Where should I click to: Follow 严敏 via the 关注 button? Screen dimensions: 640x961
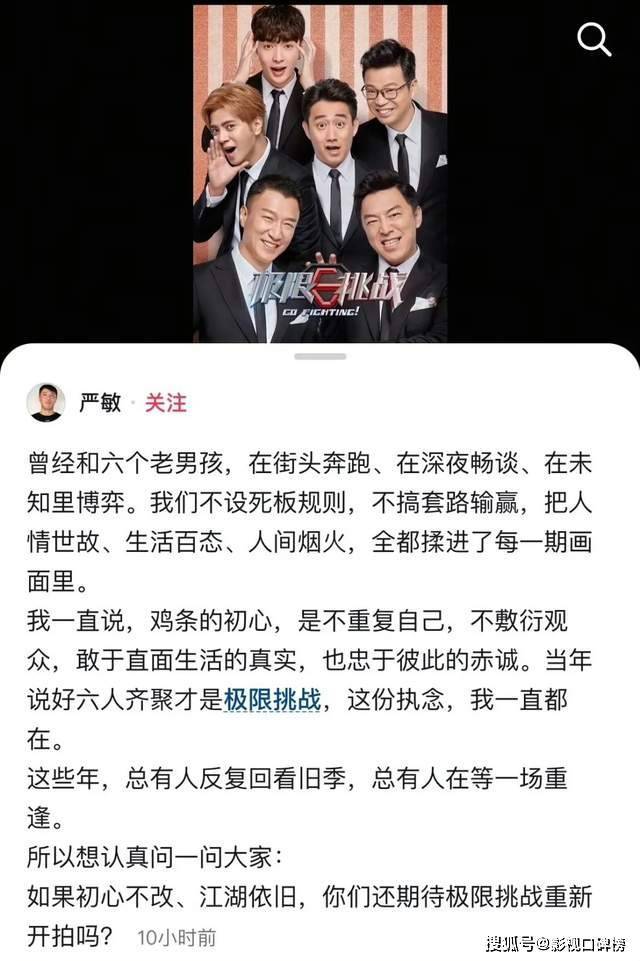click(x=166, y=403)
